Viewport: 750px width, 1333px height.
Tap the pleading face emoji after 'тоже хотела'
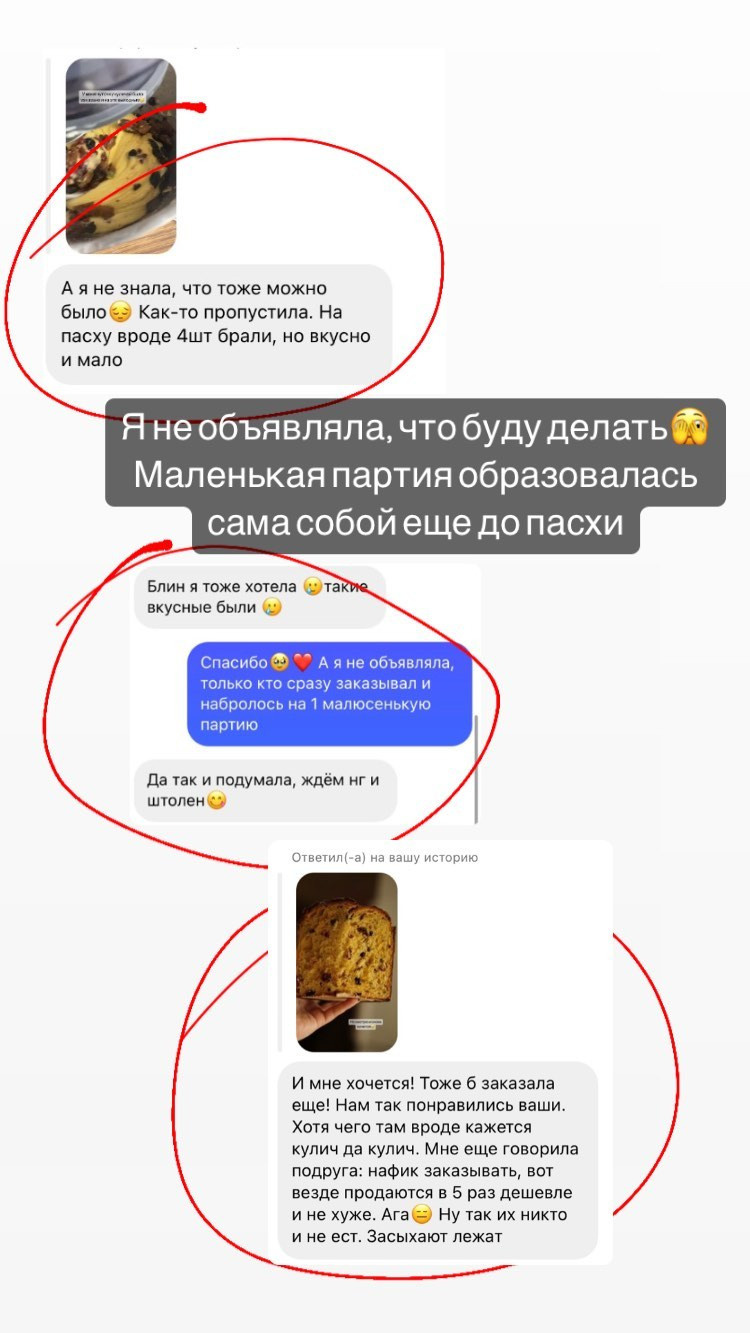coord(312,586)
